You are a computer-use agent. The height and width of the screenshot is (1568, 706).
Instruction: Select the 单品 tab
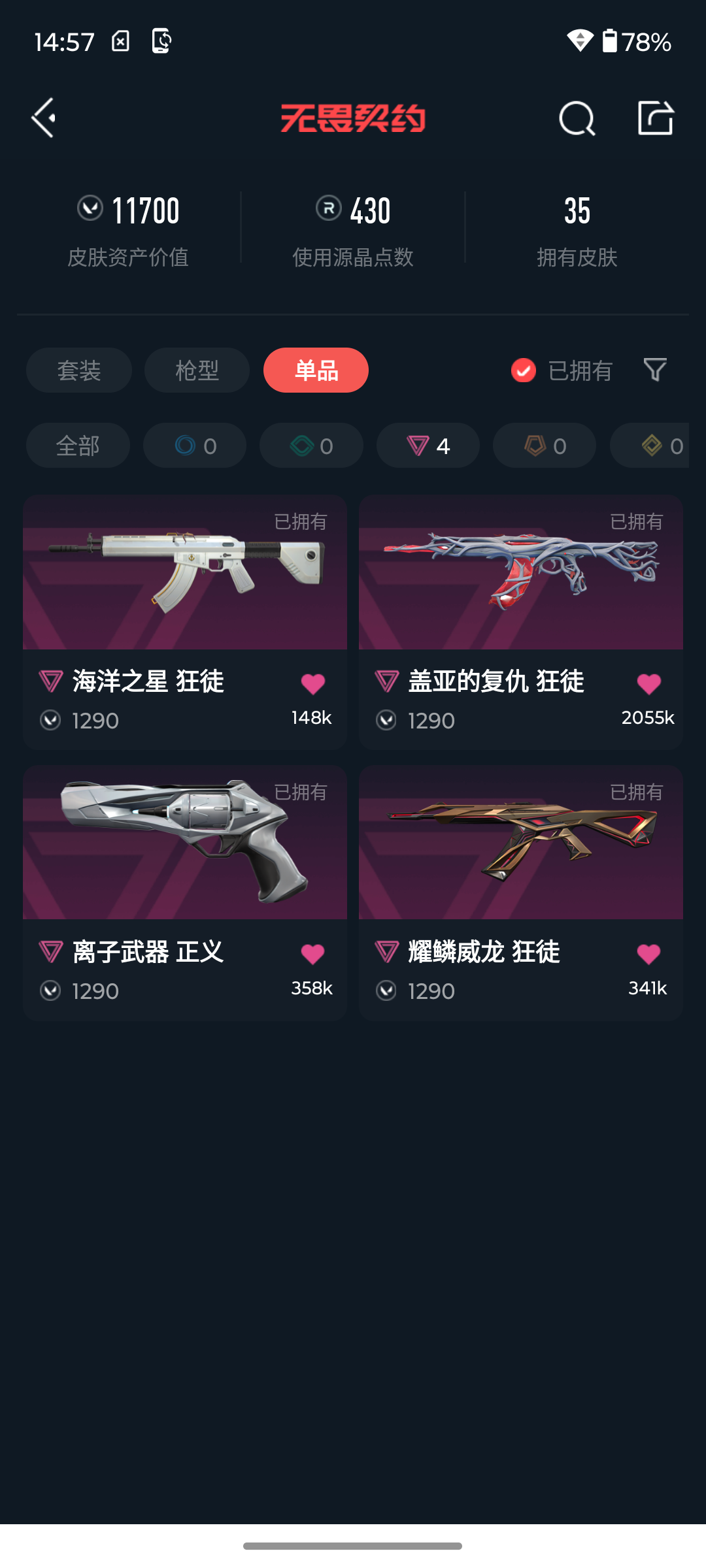click(x=316, y=370)
